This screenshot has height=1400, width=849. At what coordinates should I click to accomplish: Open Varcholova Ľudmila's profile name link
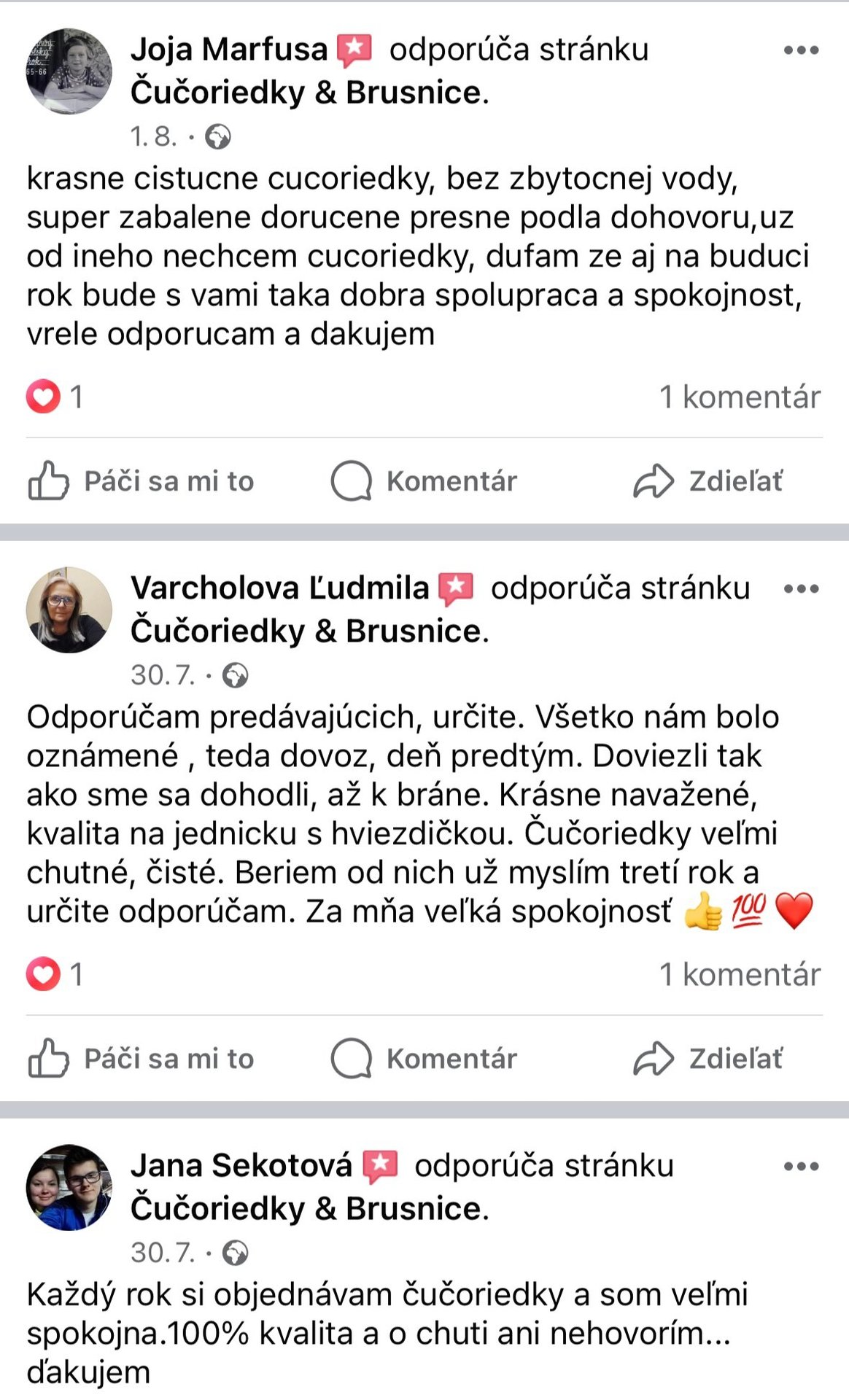(x=279, y=588)
